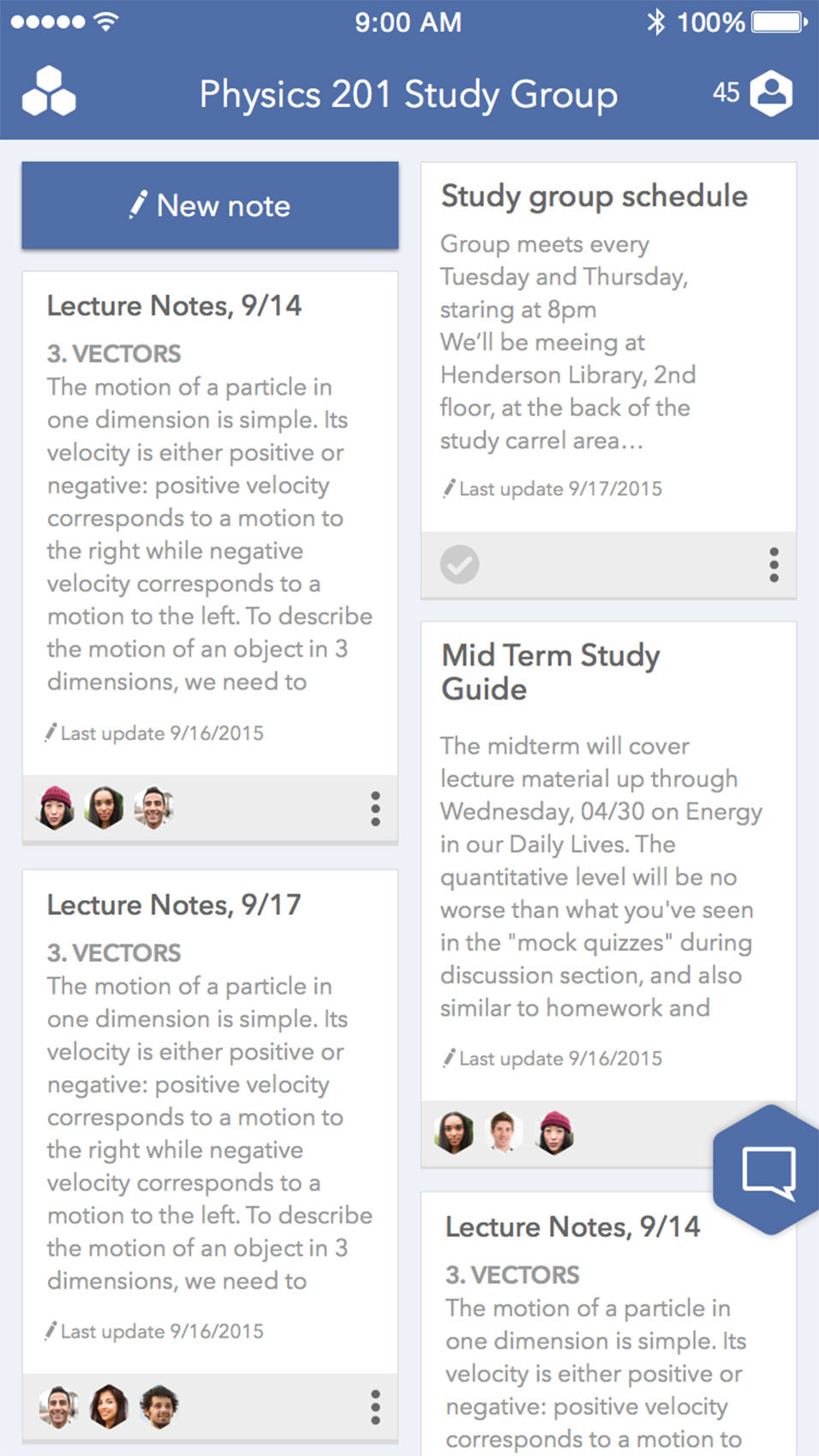Open the Mid Term Study Guide note
The image size is (819, 1456).
point(550,671)
